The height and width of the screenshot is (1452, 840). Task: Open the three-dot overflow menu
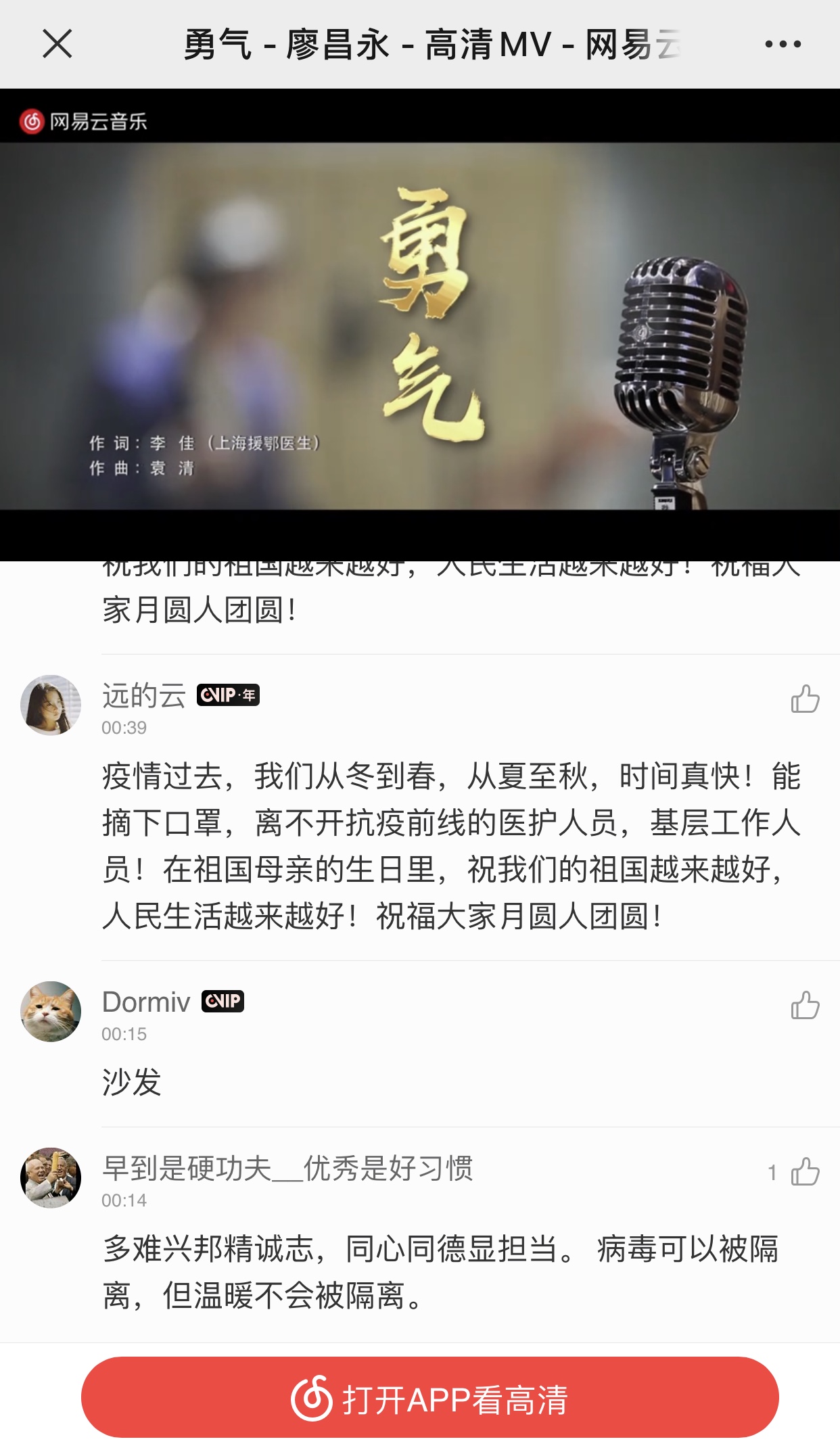783,45
